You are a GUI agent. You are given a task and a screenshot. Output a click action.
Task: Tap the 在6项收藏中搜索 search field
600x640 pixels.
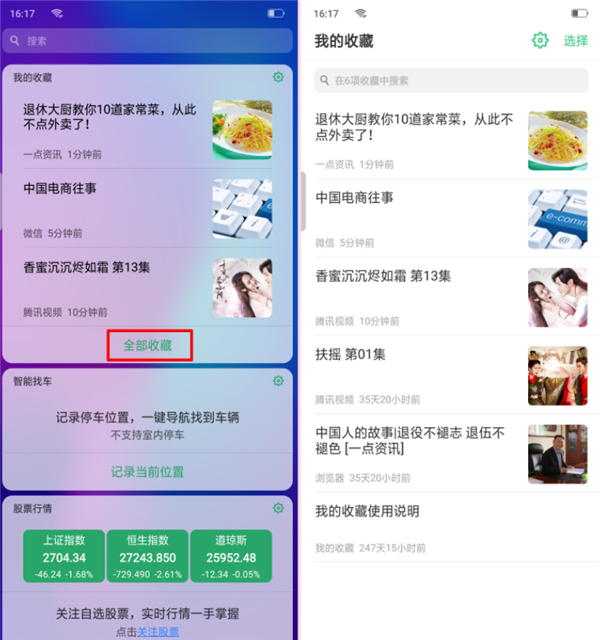pos(450,80)
